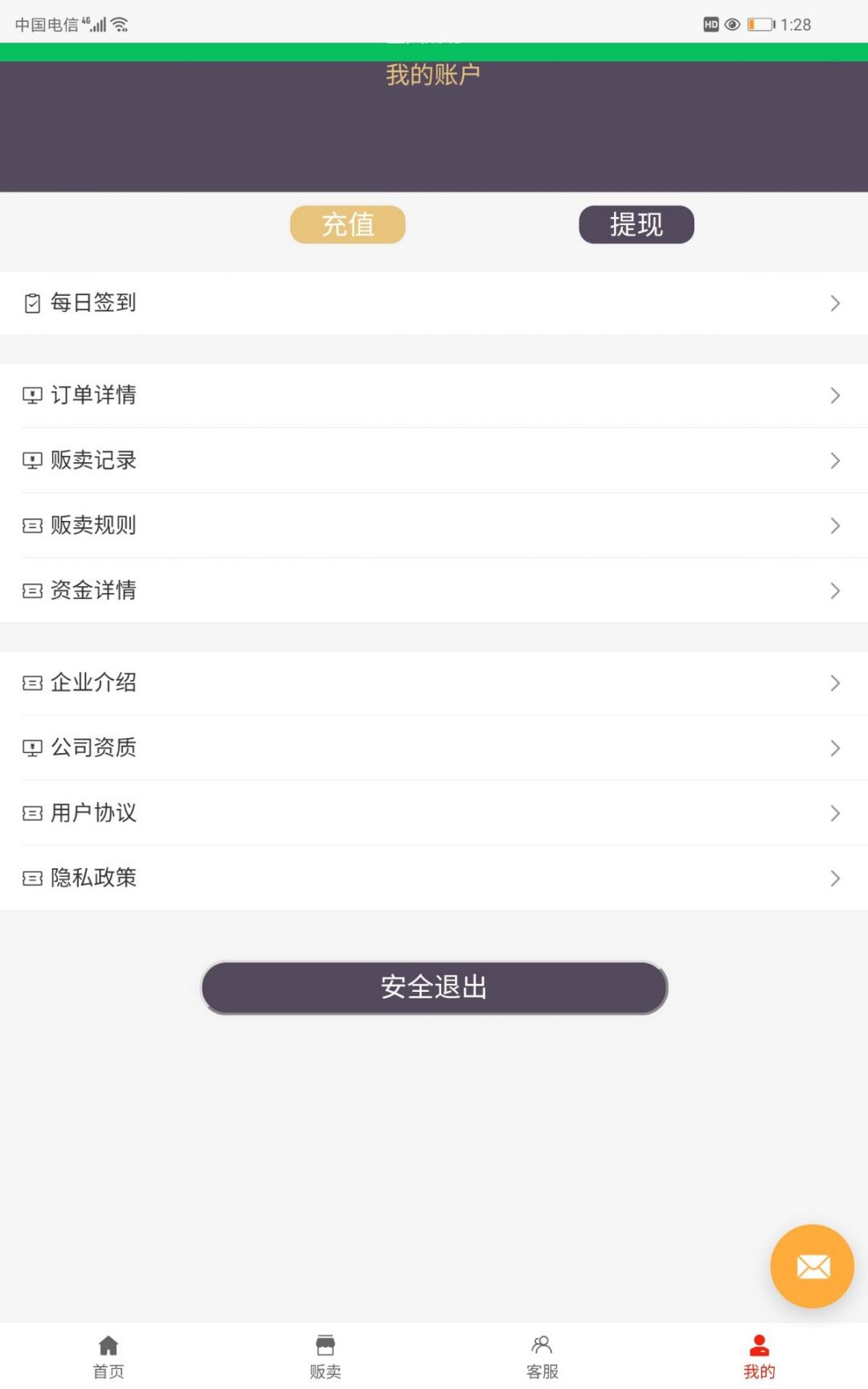View 贩卖记录 sales records
This screenshot has width=868, height=1389.
(434, 461)
